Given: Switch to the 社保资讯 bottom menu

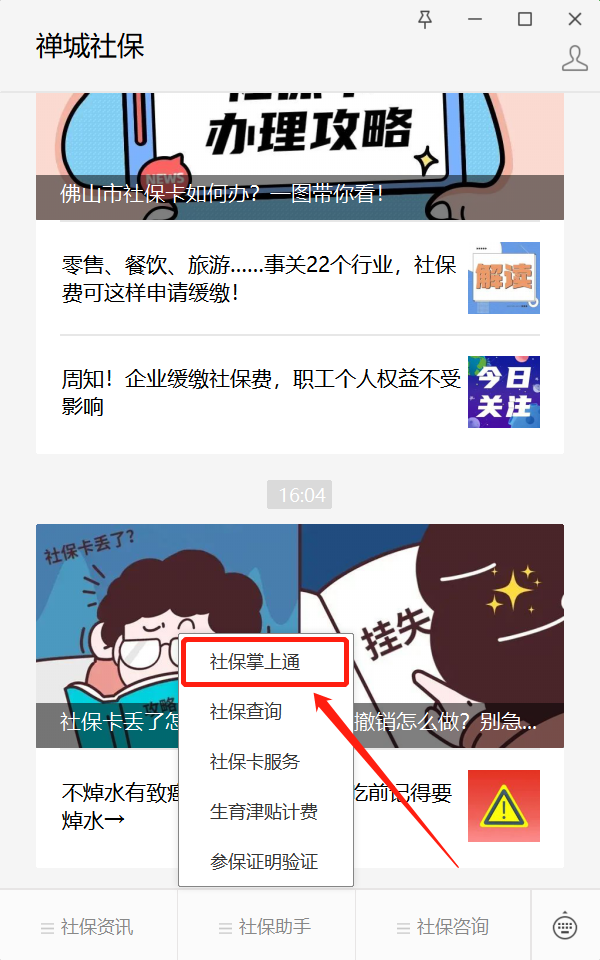Looking at the screenshot, I should pos(88,927).
